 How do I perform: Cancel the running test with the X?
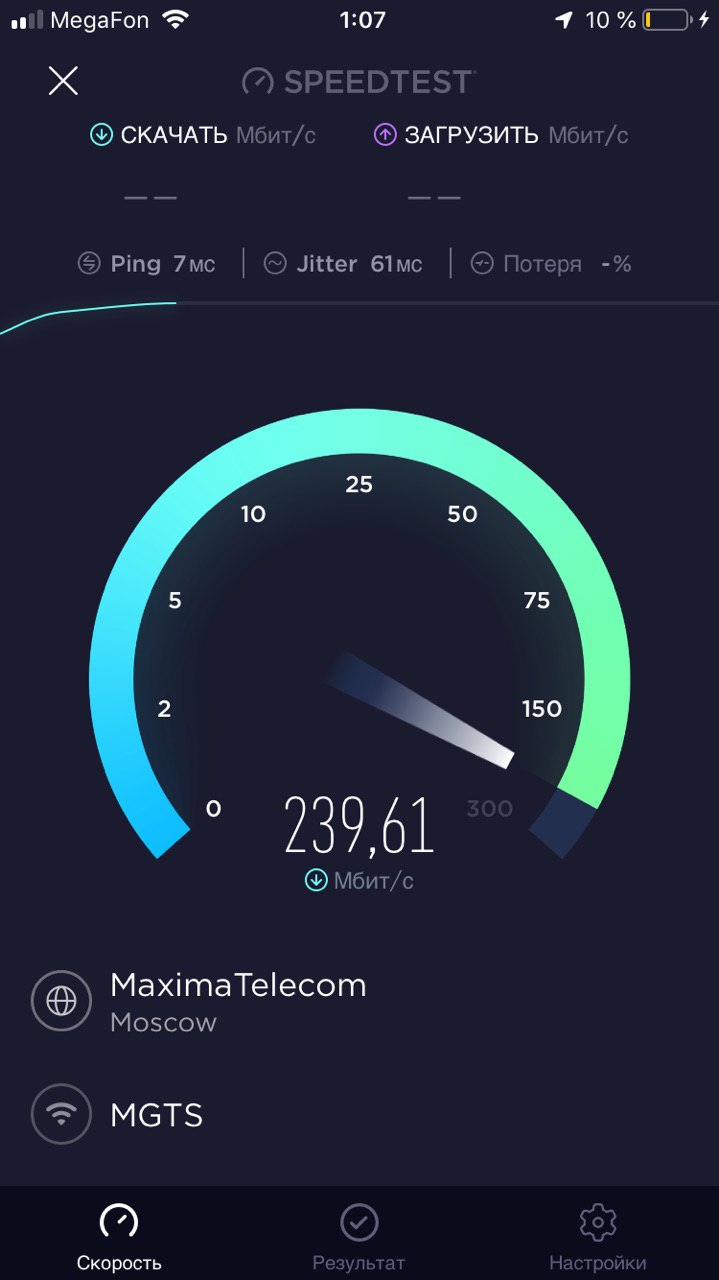[63, 81]
